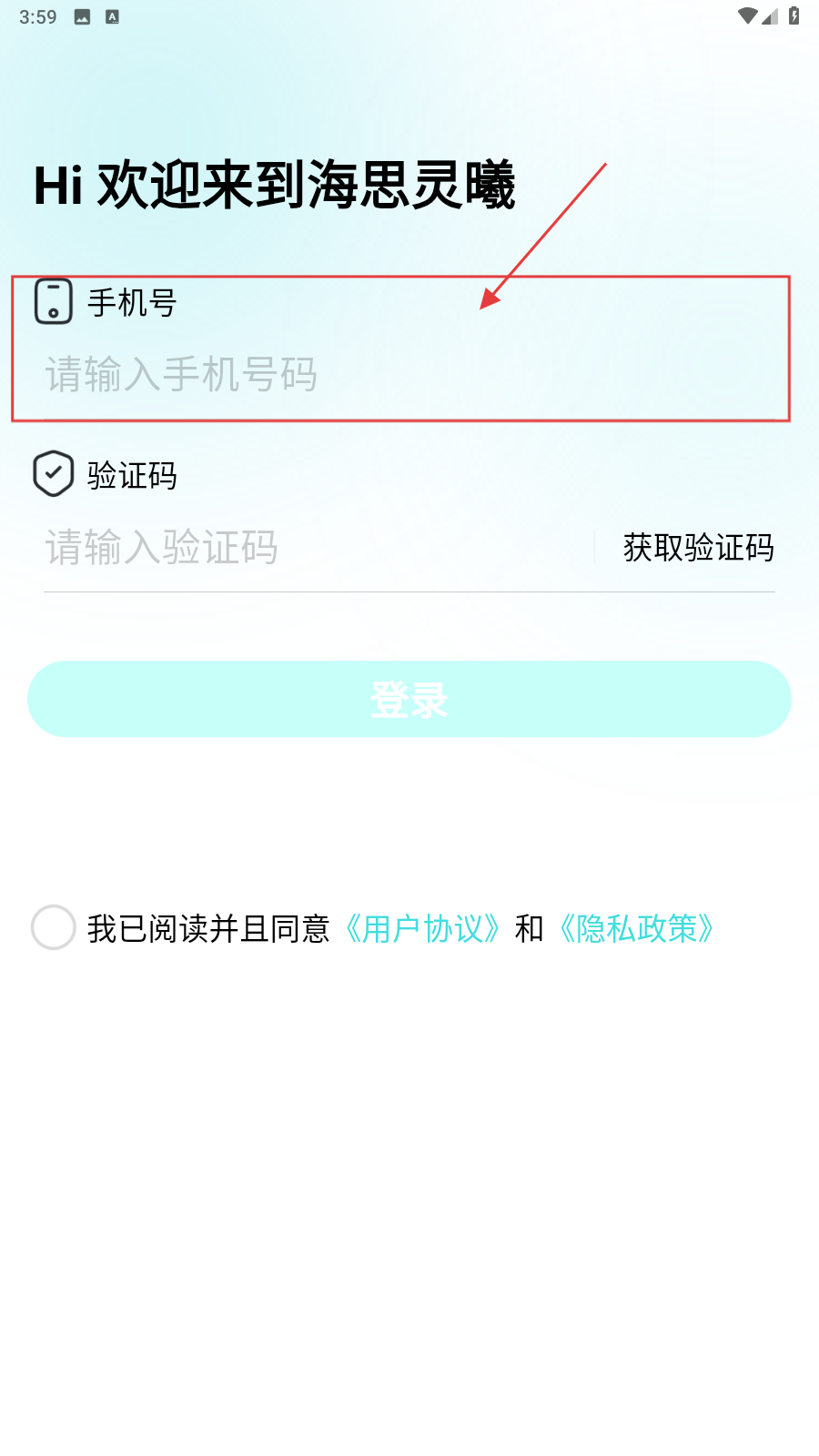Screen dimensions: 819x1456
Task: Tap the 登录 login button
Action: coord(409,699)
